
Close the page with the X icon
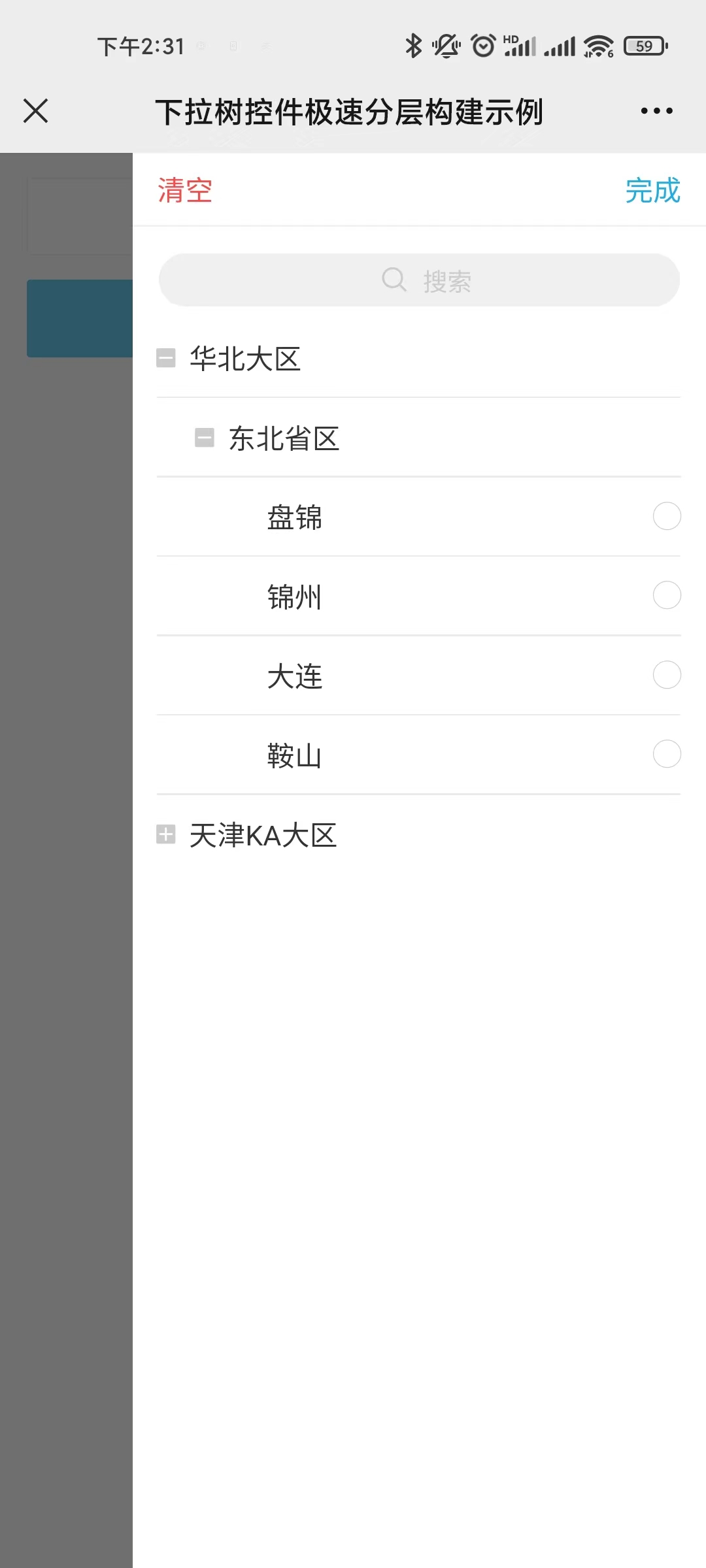(36, 110)
